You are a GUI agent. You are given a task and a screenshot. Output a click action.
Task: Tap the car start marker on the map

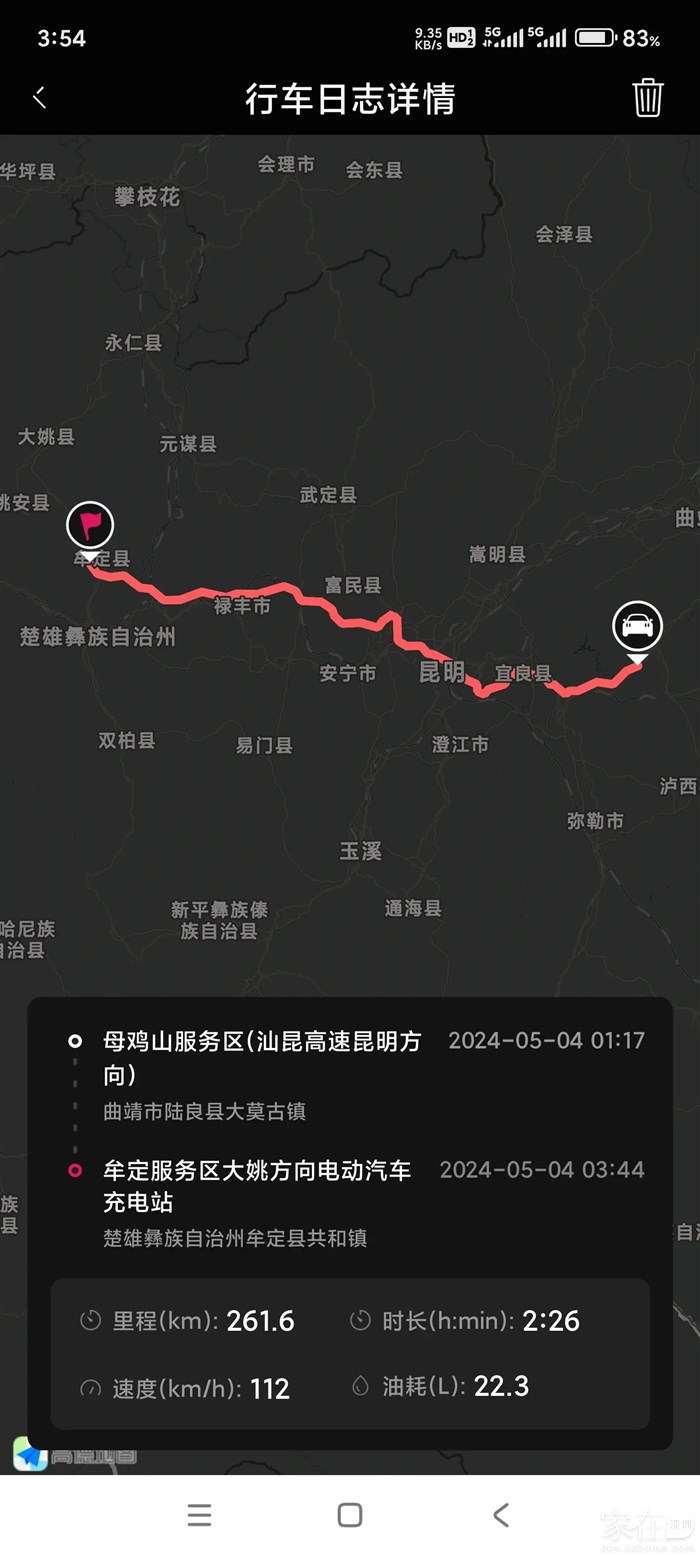tap(637, 627)
